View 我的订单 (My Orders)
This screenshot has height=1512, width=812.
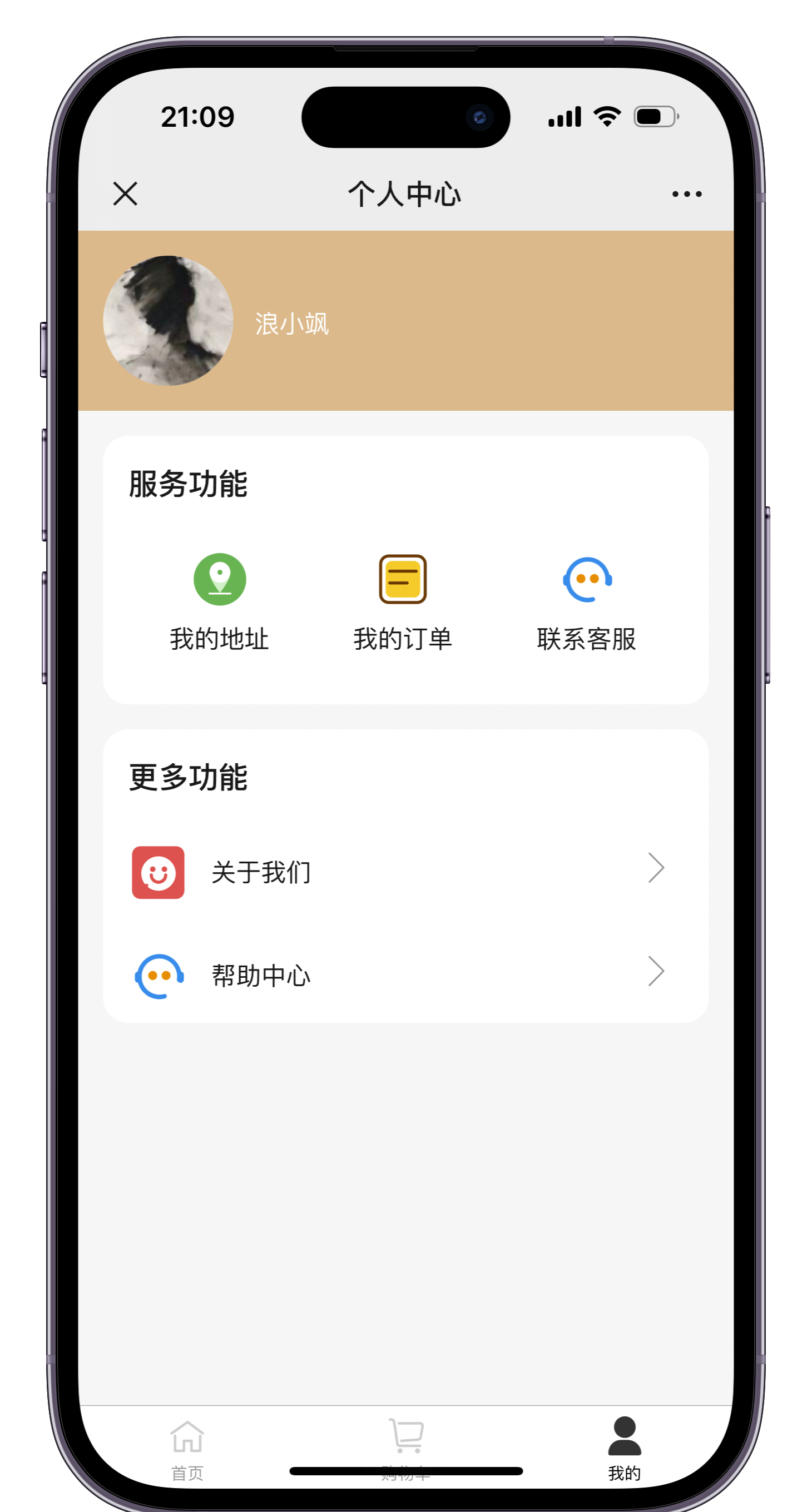click(403, 602)
